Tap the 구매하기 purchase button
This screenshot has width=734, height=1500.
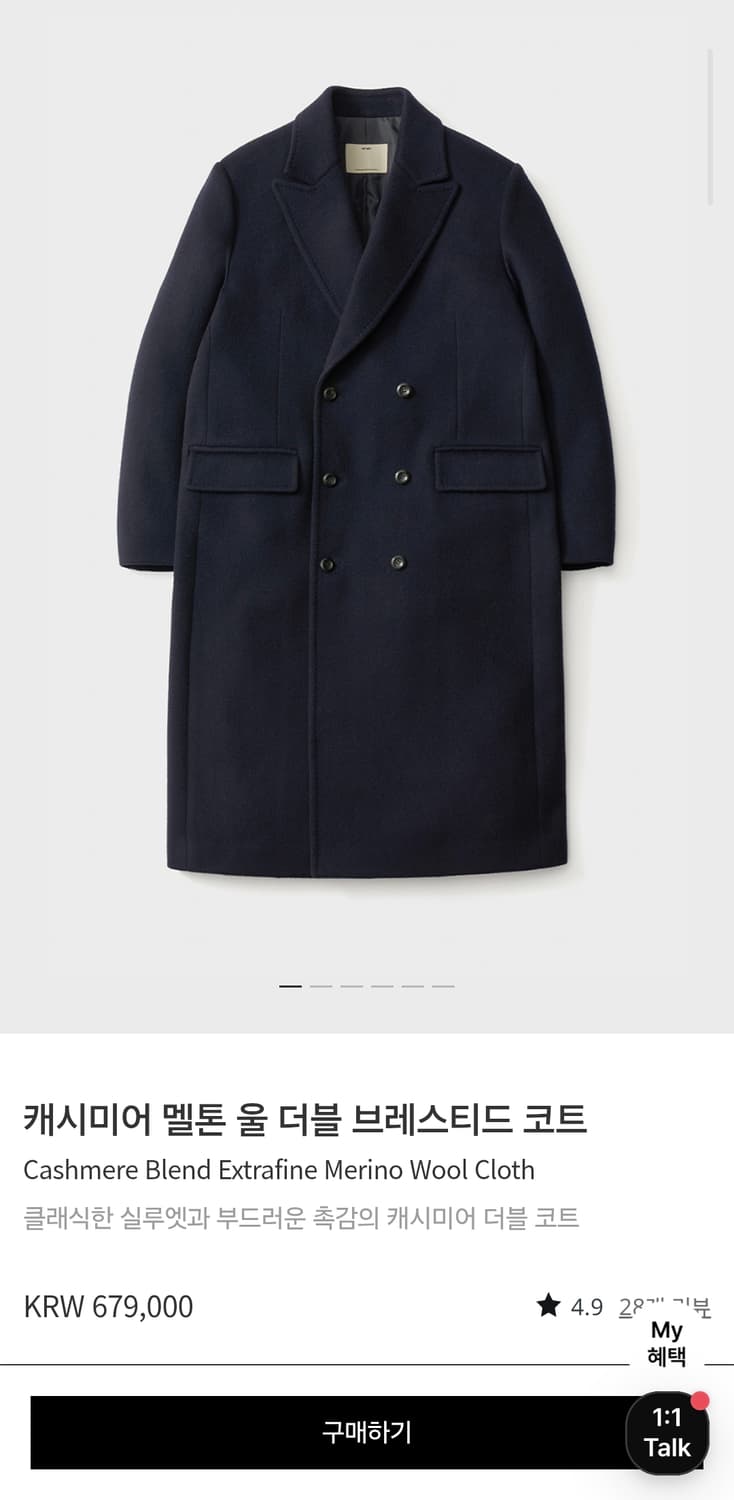click(367, 1432)
